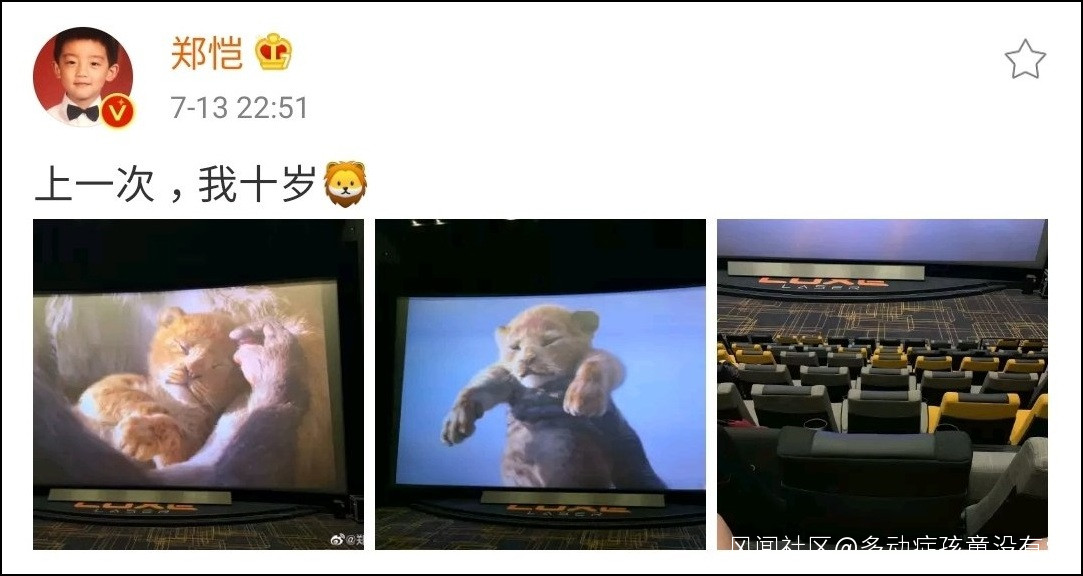1083x576 pixels.
Task: Open the username 郑恺
Action: [x=206, y=53]
